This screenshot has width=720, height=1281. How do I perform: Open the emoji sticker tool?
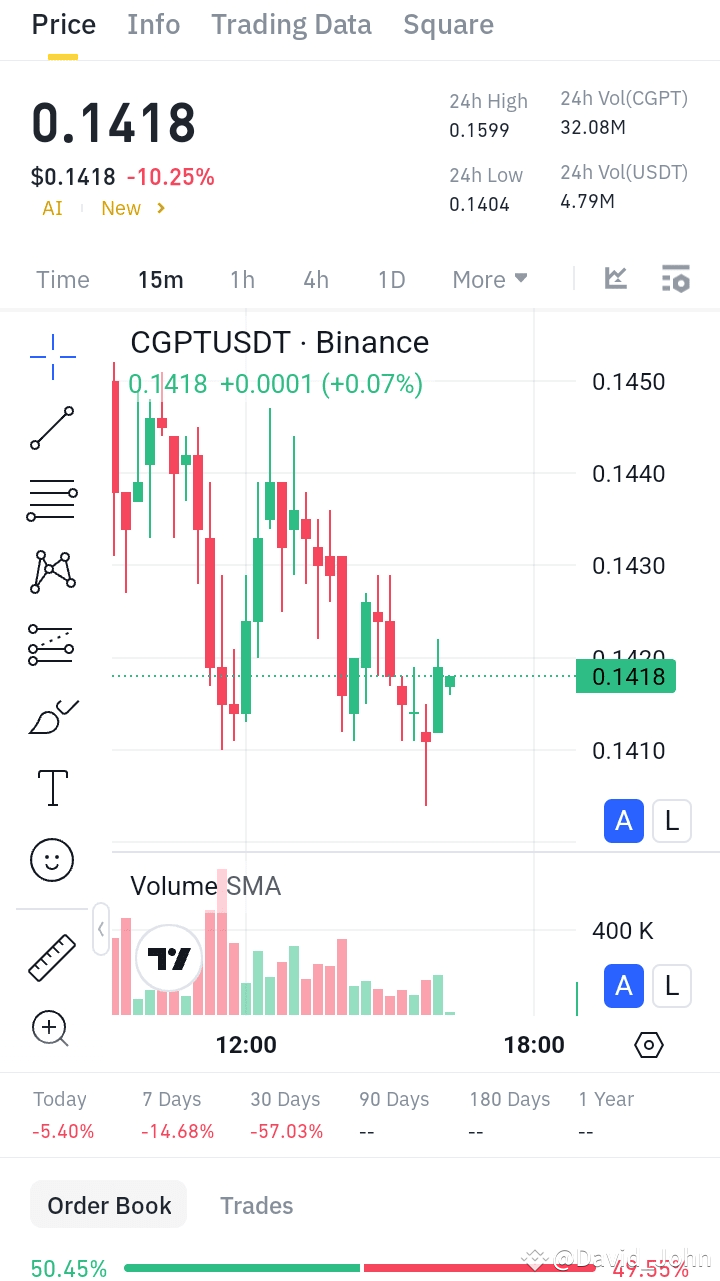(50, 860)
